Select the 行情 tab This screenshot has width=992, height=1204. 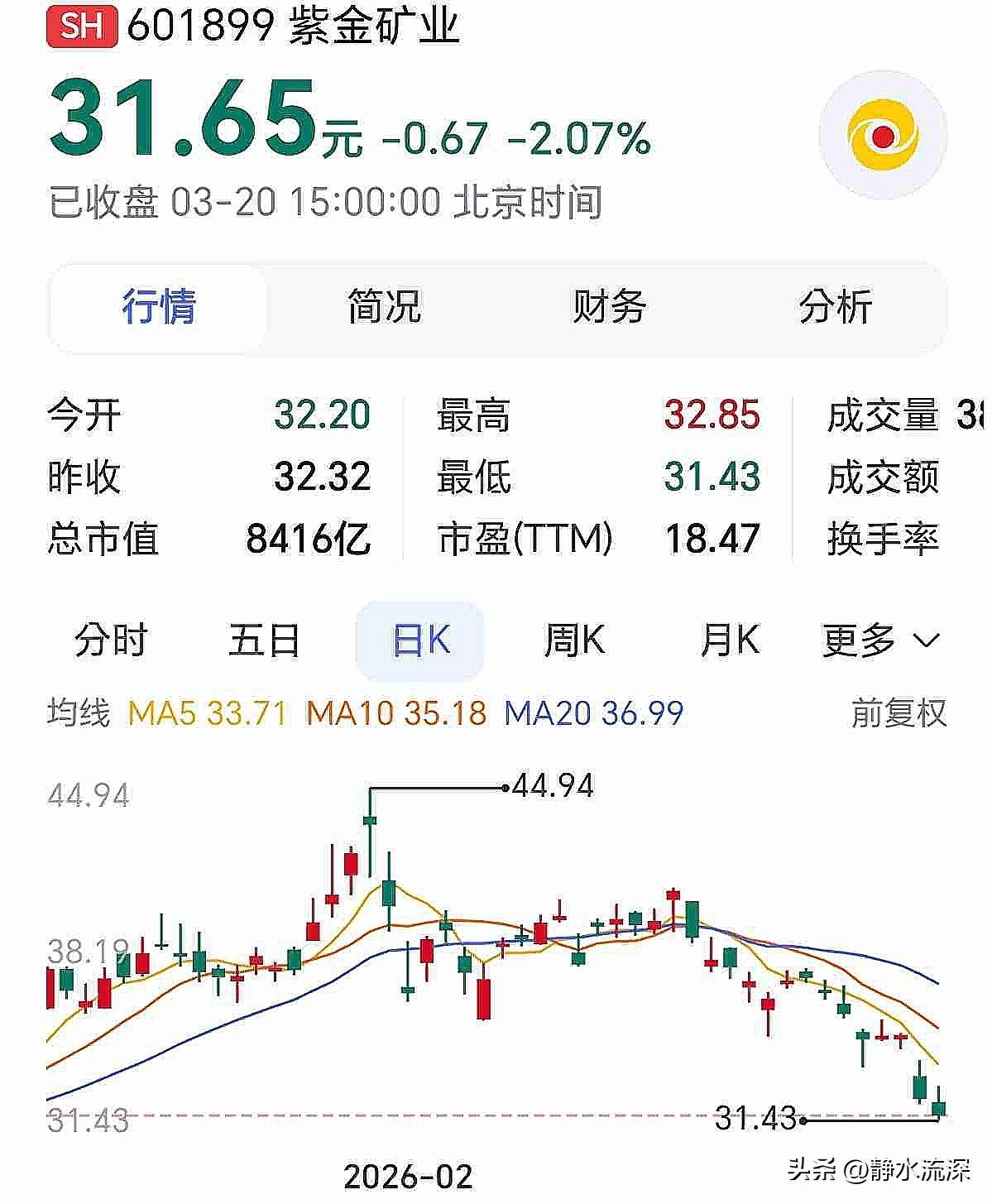coord(161,307)
